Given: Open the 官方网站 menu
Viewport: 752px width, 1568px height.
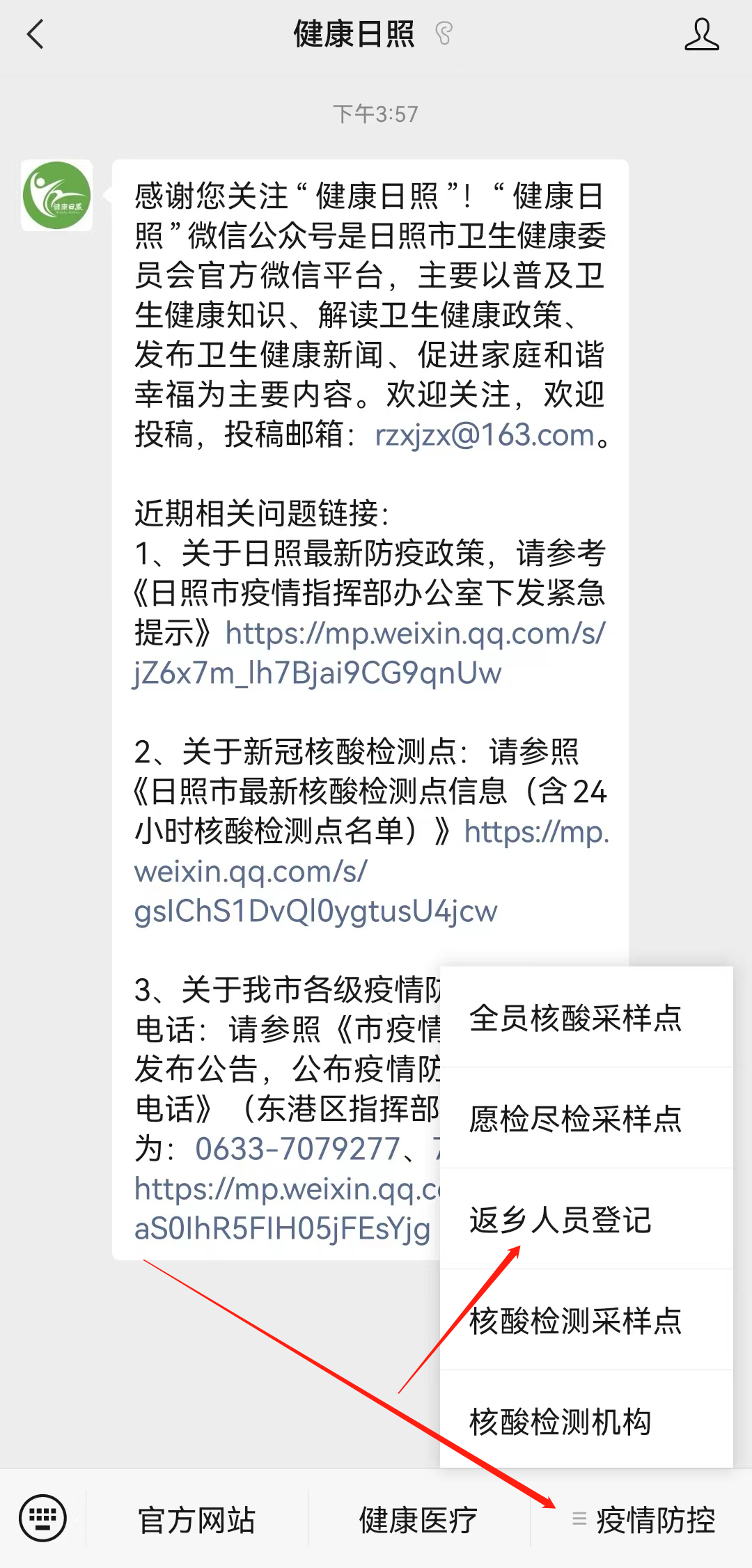Looking at the screenshot, I should tap(196, 1520).
